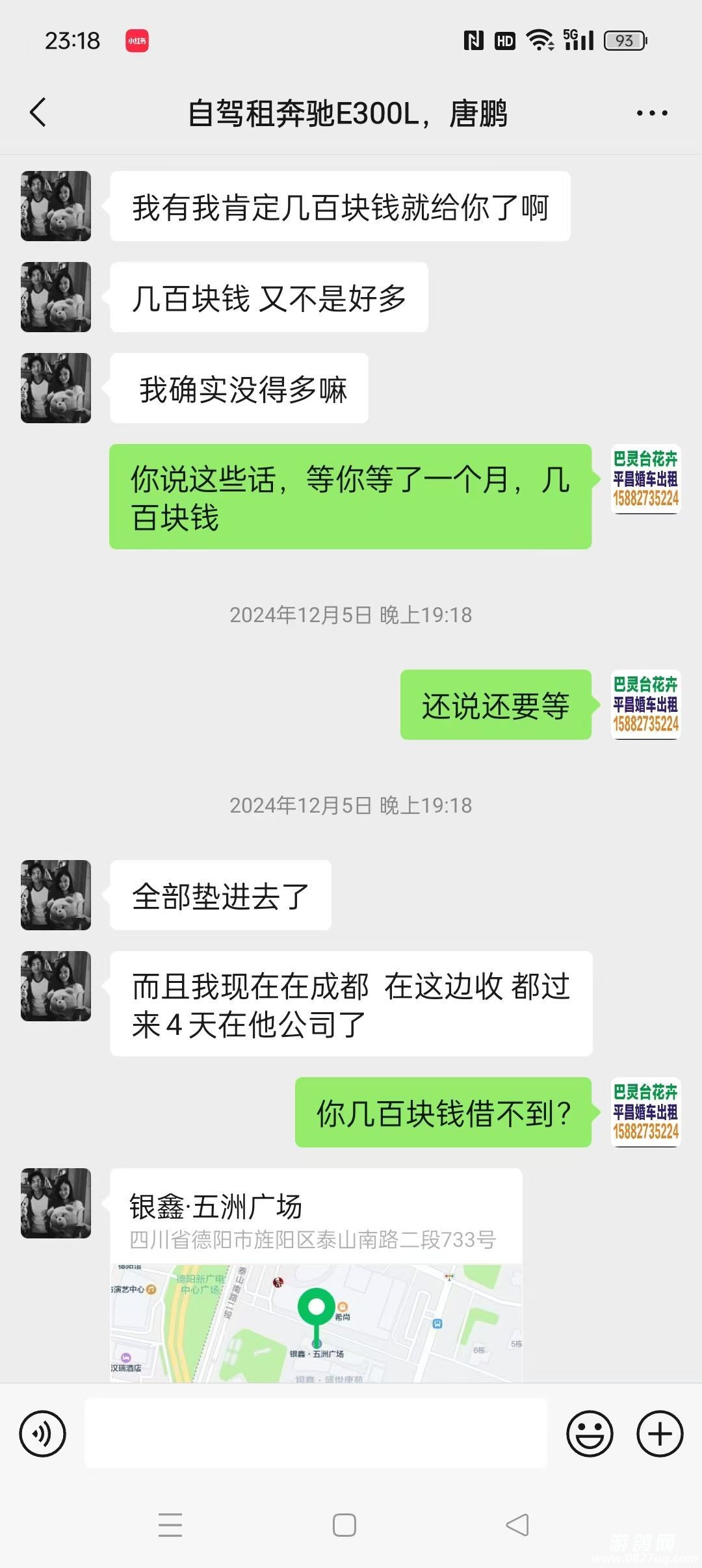The width and height of the screenshot is (702, 1568).
Task: Go to the phone home screen
Action: pos(344,1524)
